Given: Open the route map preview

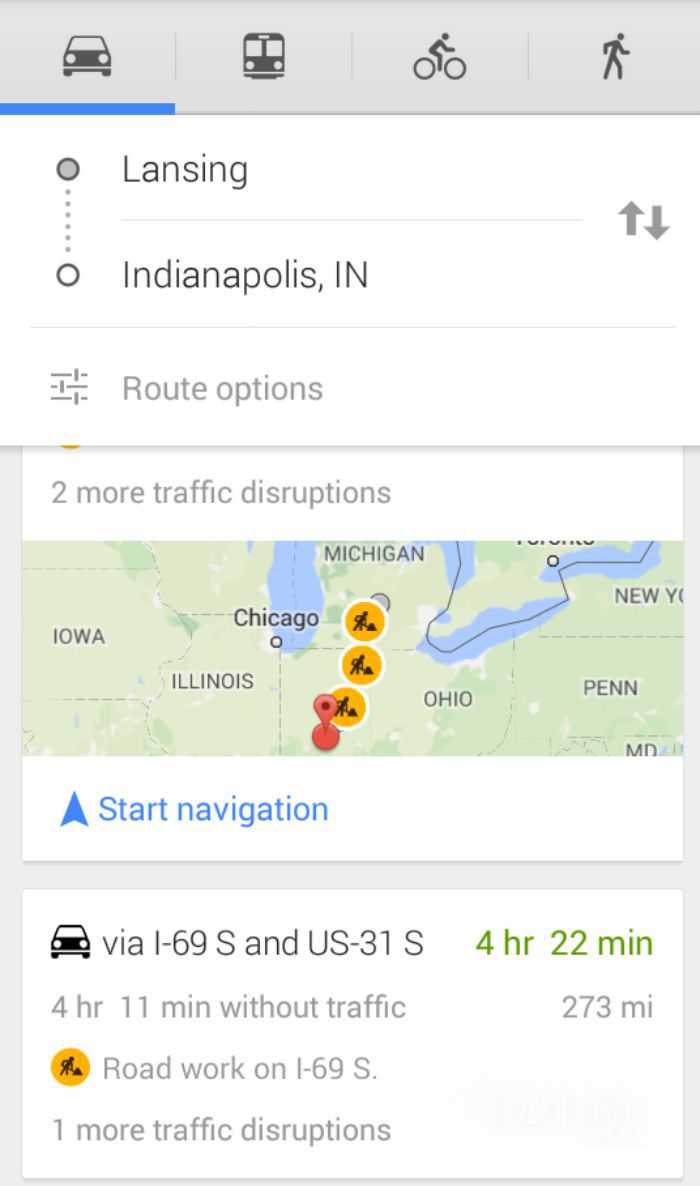Looking at the screenshot, I should click(x=352, y=648).
